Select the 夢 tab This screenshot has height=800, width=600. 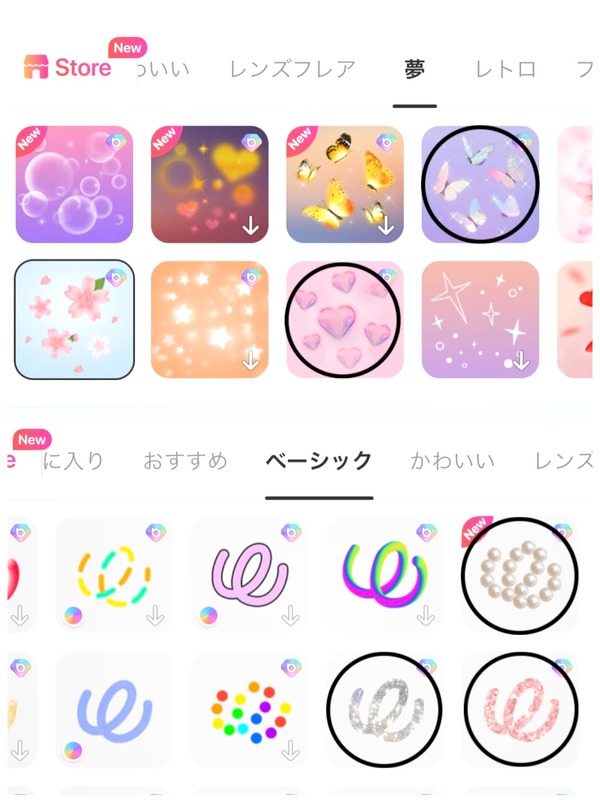[x=414, y=69]
